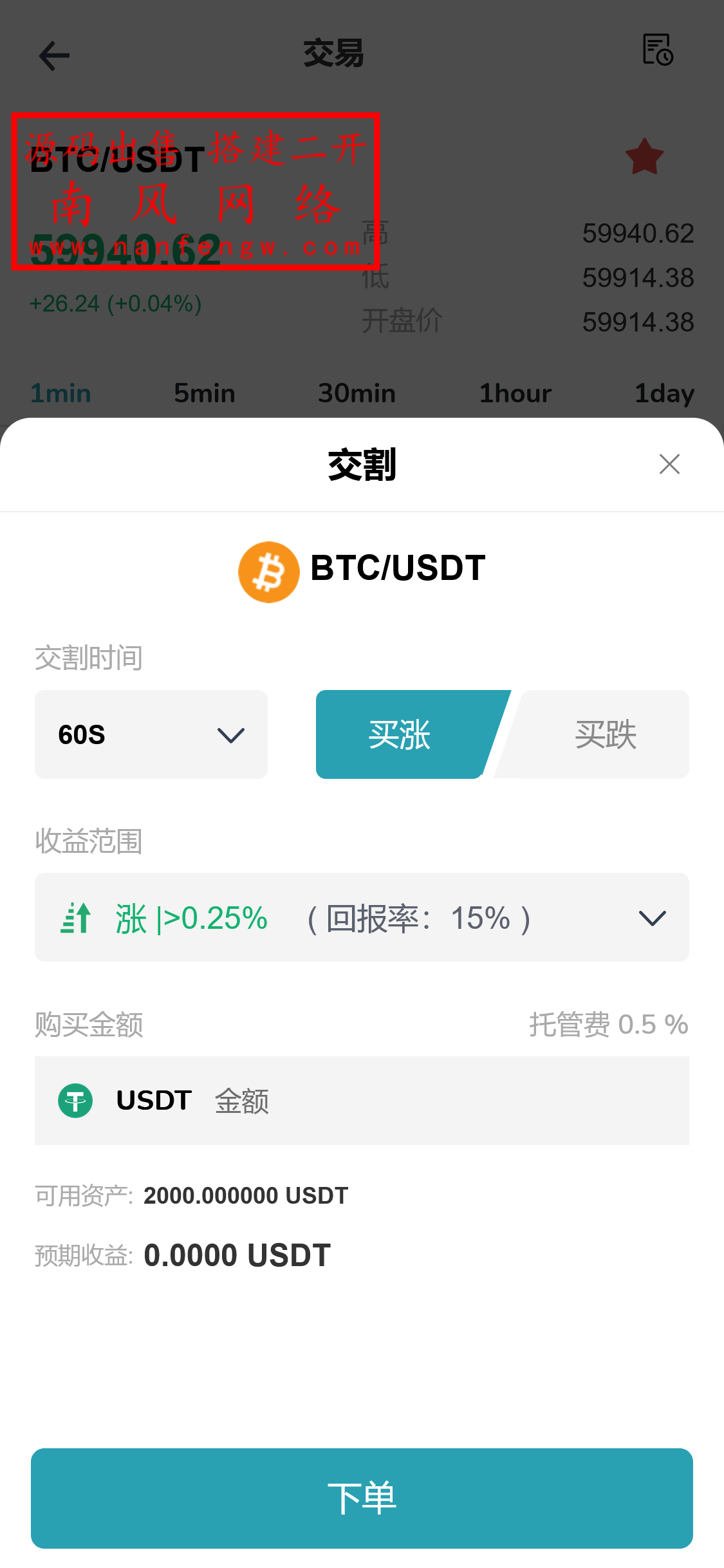The width and height of the screenshot is (724, 1568).
Task: Switch to the 1day chart tab
Action: 664,393
